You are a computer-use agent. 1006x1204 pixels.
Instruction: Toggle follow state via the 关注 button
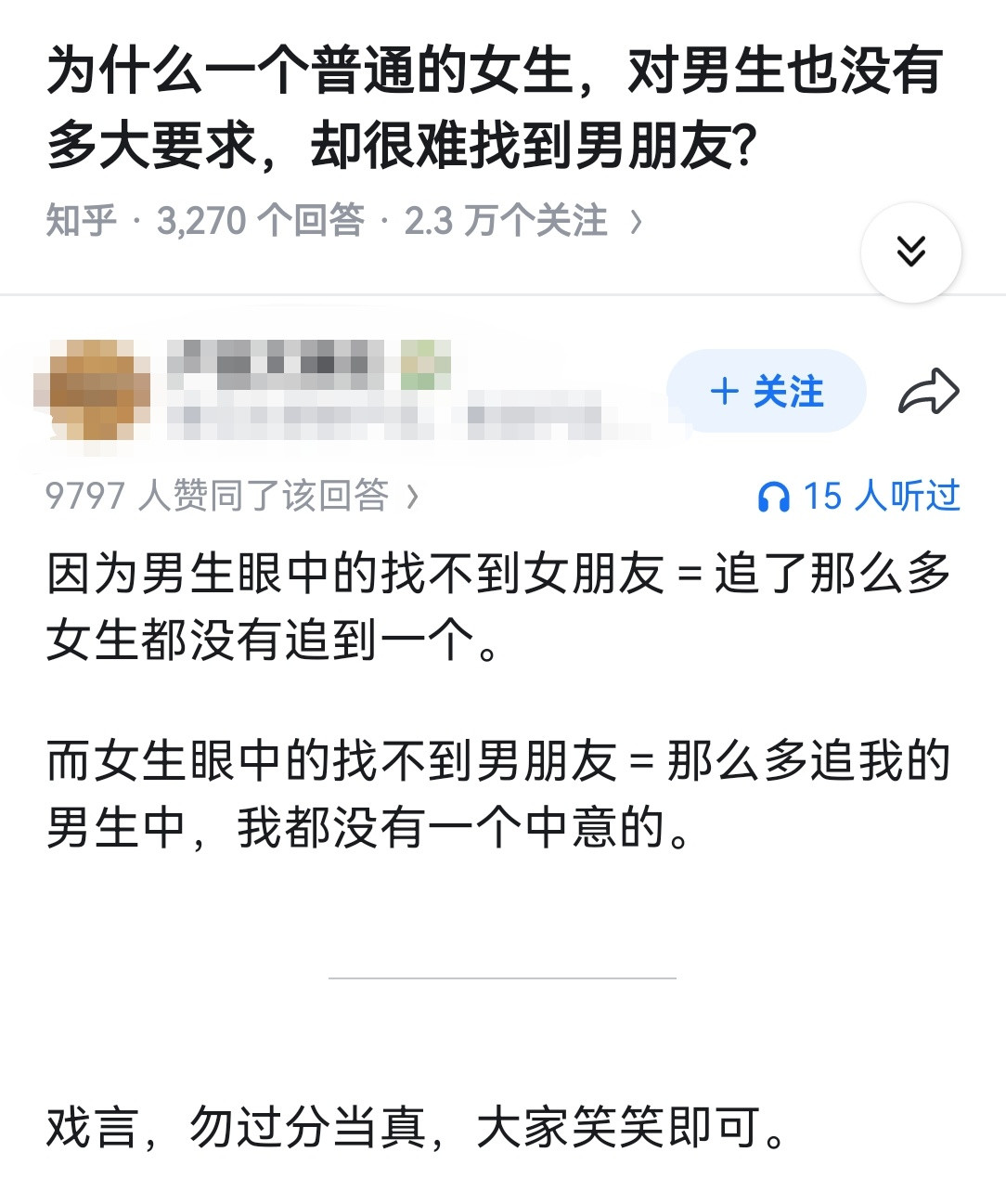pos(767,392)
